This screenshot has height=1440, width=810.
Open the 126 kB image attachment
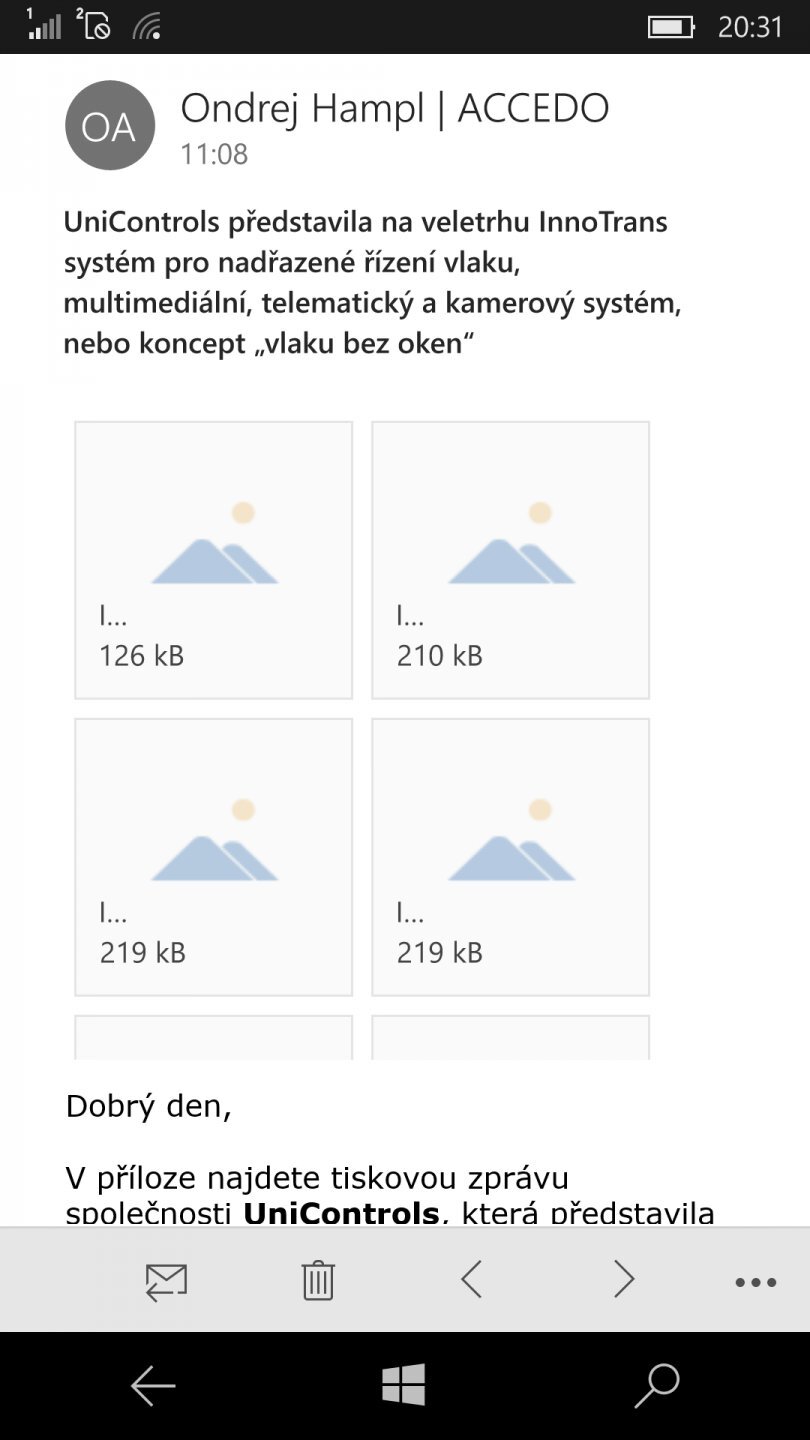tap(213, 560)
